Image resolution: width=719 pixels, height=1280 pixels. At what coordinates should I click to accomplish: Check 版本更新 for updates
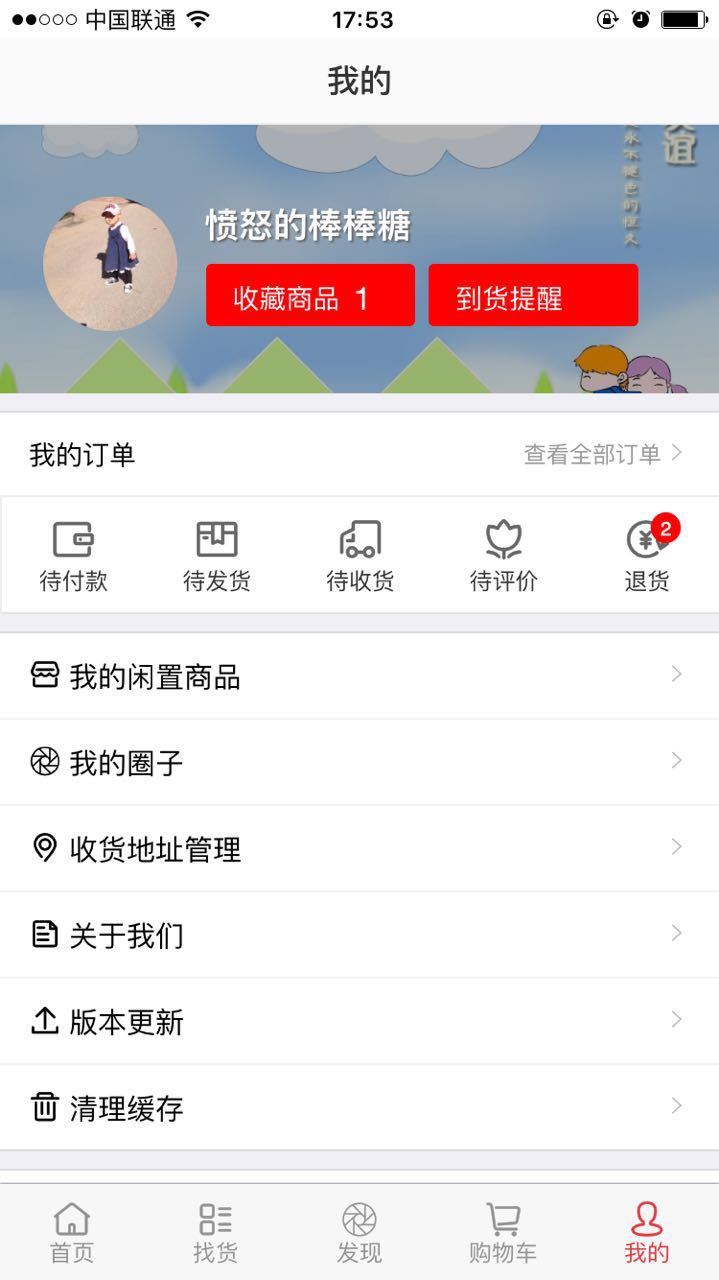click(x=359, y=1021)
